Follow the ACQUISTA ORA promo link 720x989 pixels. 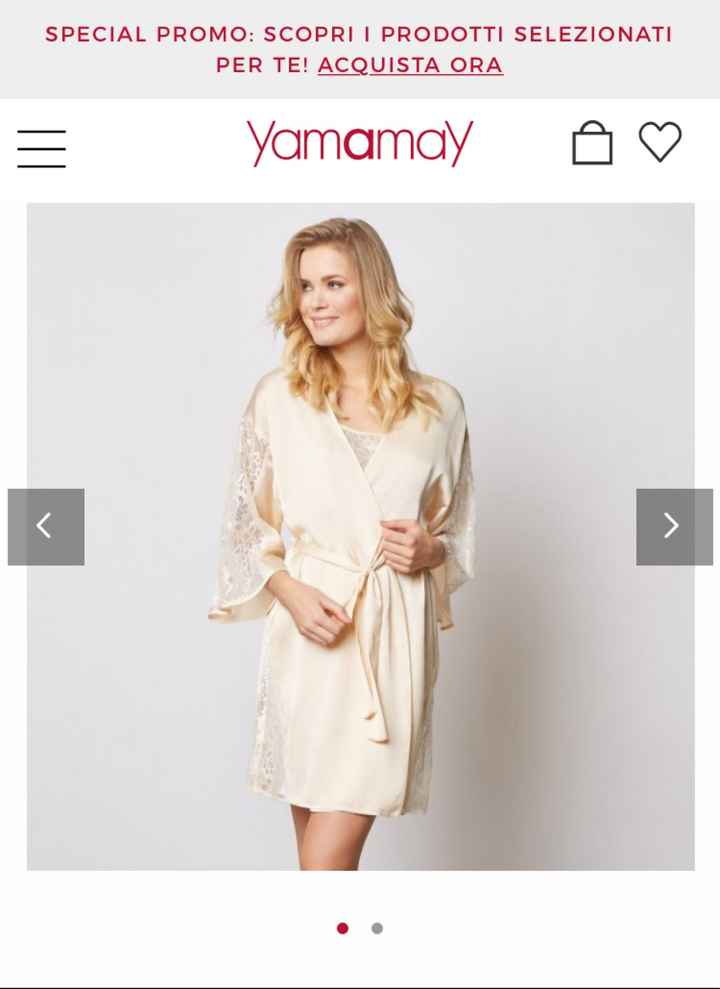click(x=410, y=65)
